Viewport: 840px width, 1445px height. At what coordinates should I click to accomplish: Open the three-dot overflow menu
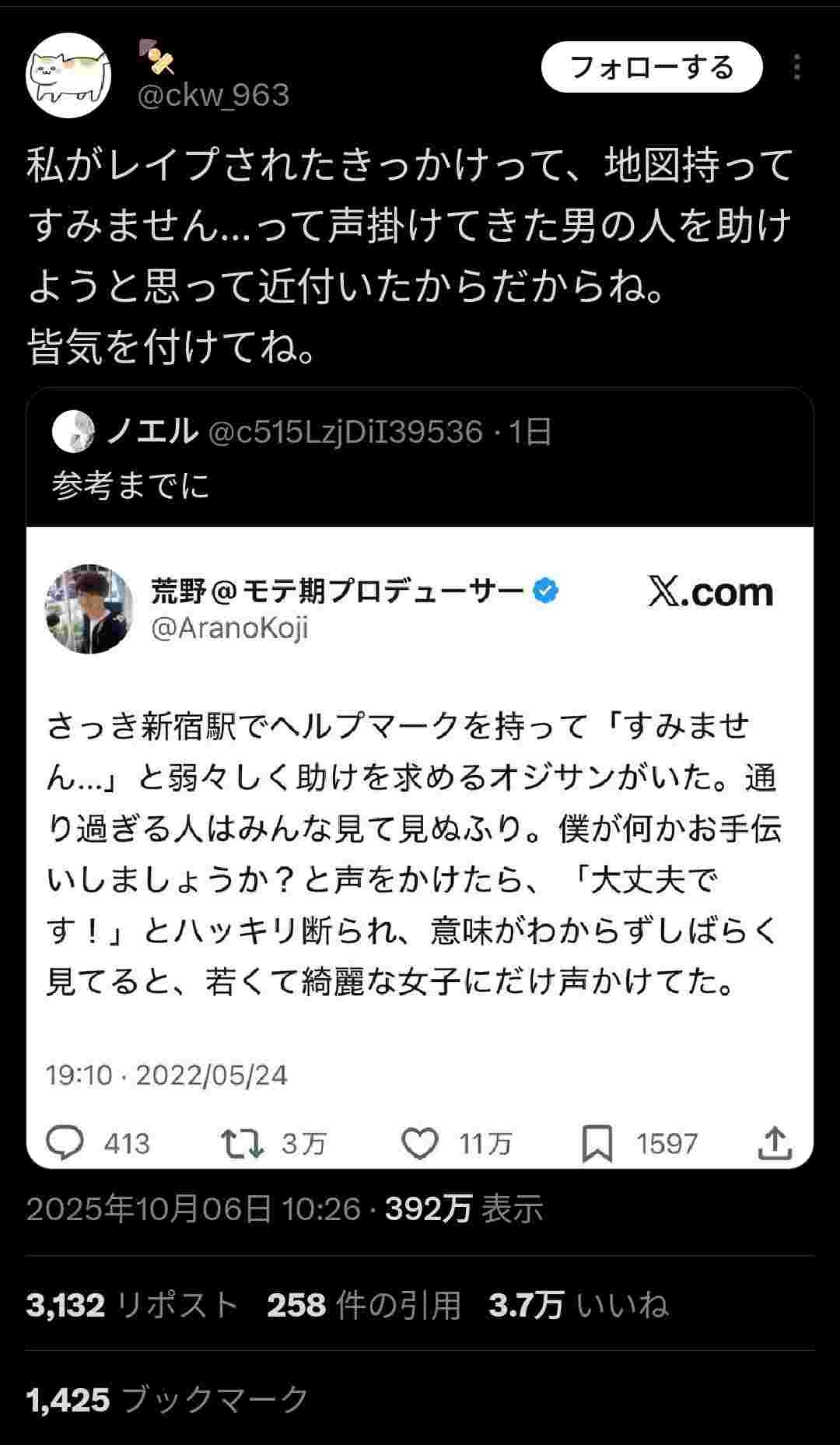pos(797,68)
